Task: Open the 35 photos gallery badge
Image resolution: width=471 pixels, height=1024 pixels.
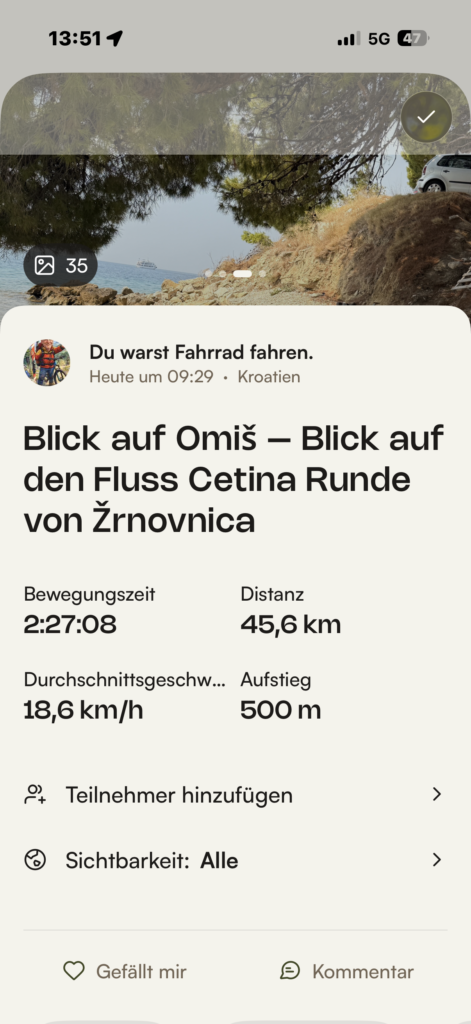Action: (x=61, y=266)
